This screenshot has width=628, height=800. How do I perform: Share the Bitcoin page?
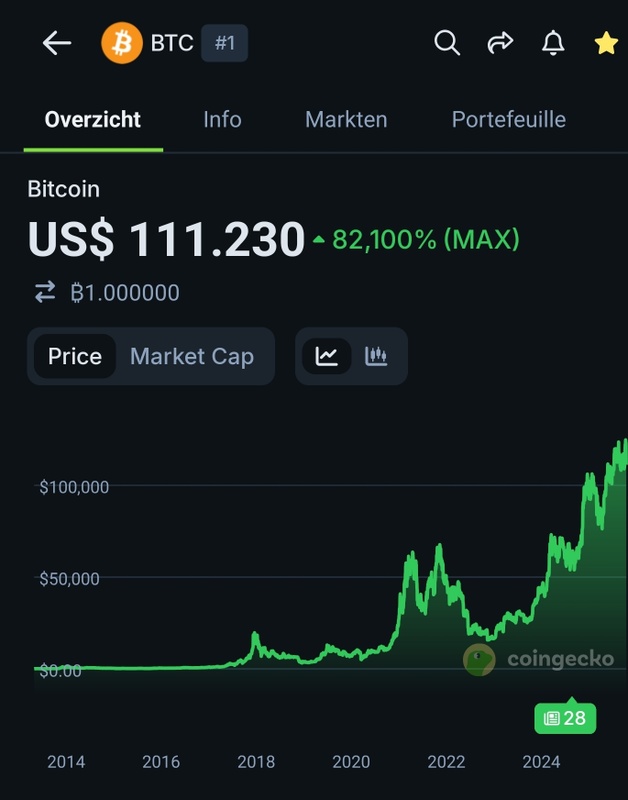coord(500,43)
